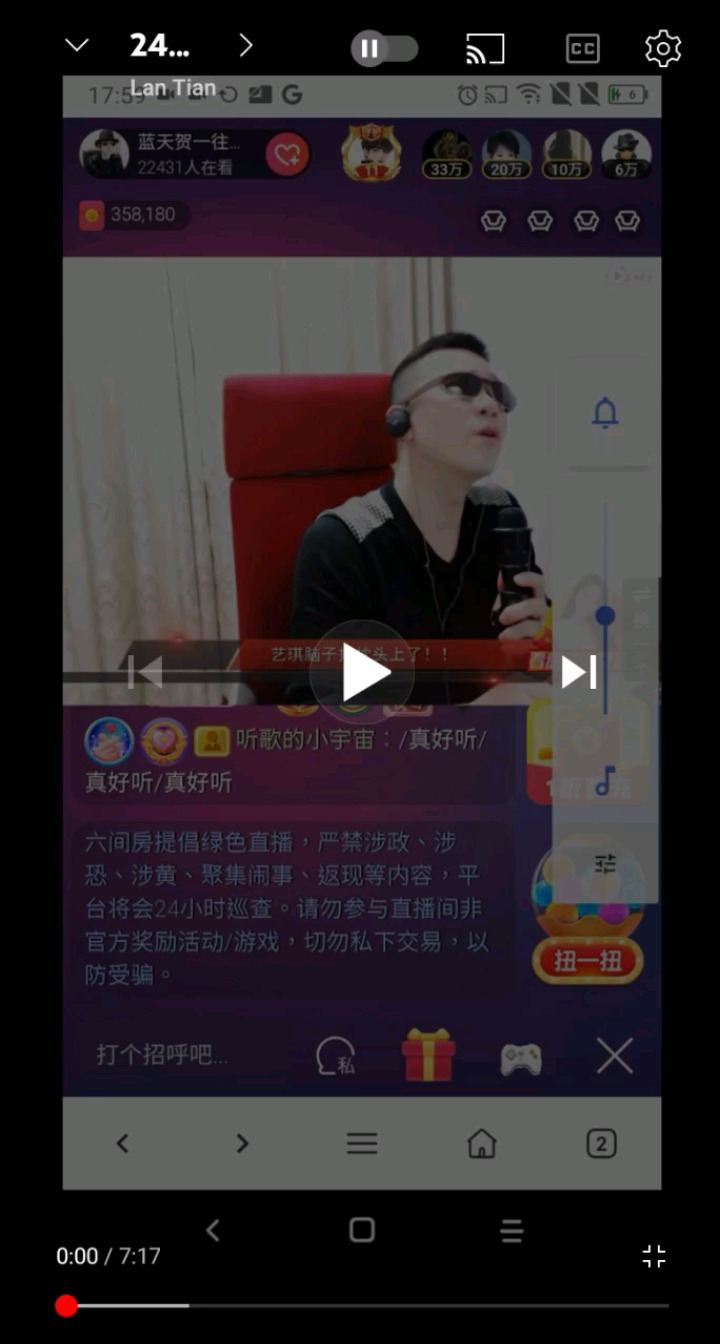Skip to the next video
Viewport: 720px width, 1344px height.
(579, 672)
